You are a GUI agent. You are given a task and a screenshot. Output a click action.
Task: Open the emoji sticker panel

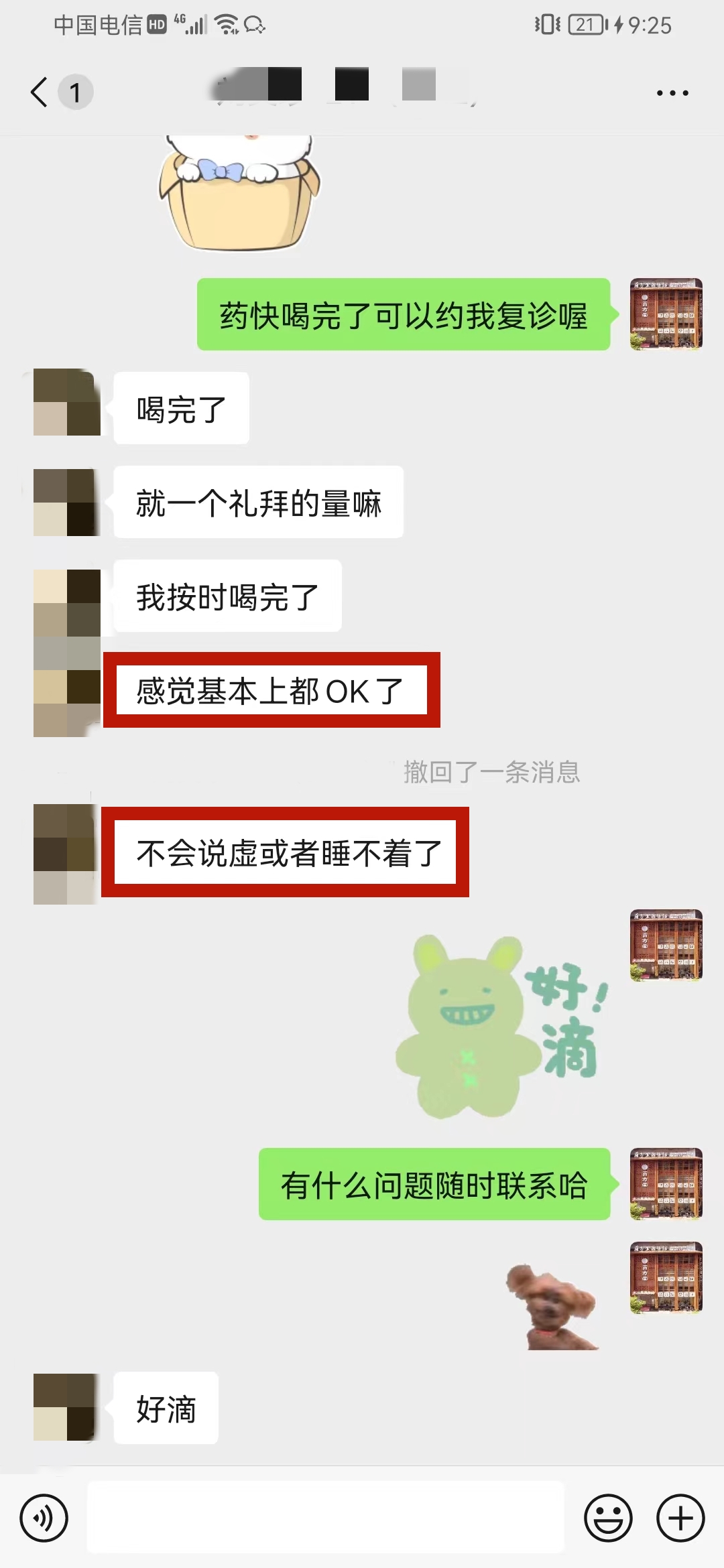pyautogui.click(x=608, y=1518)
